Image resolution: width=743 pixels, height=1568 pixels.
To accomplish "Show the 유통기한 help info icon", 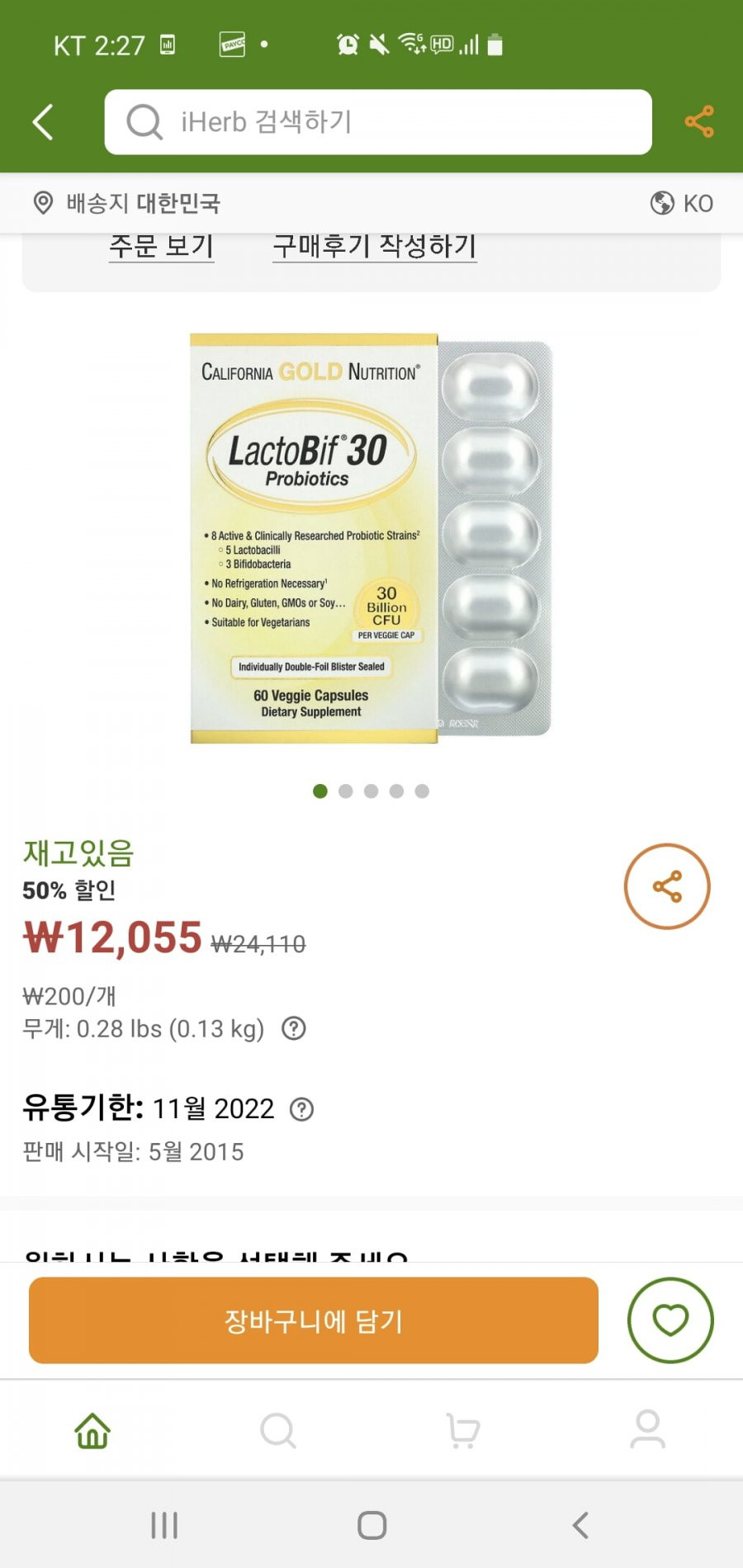I will pos(302,1109).
